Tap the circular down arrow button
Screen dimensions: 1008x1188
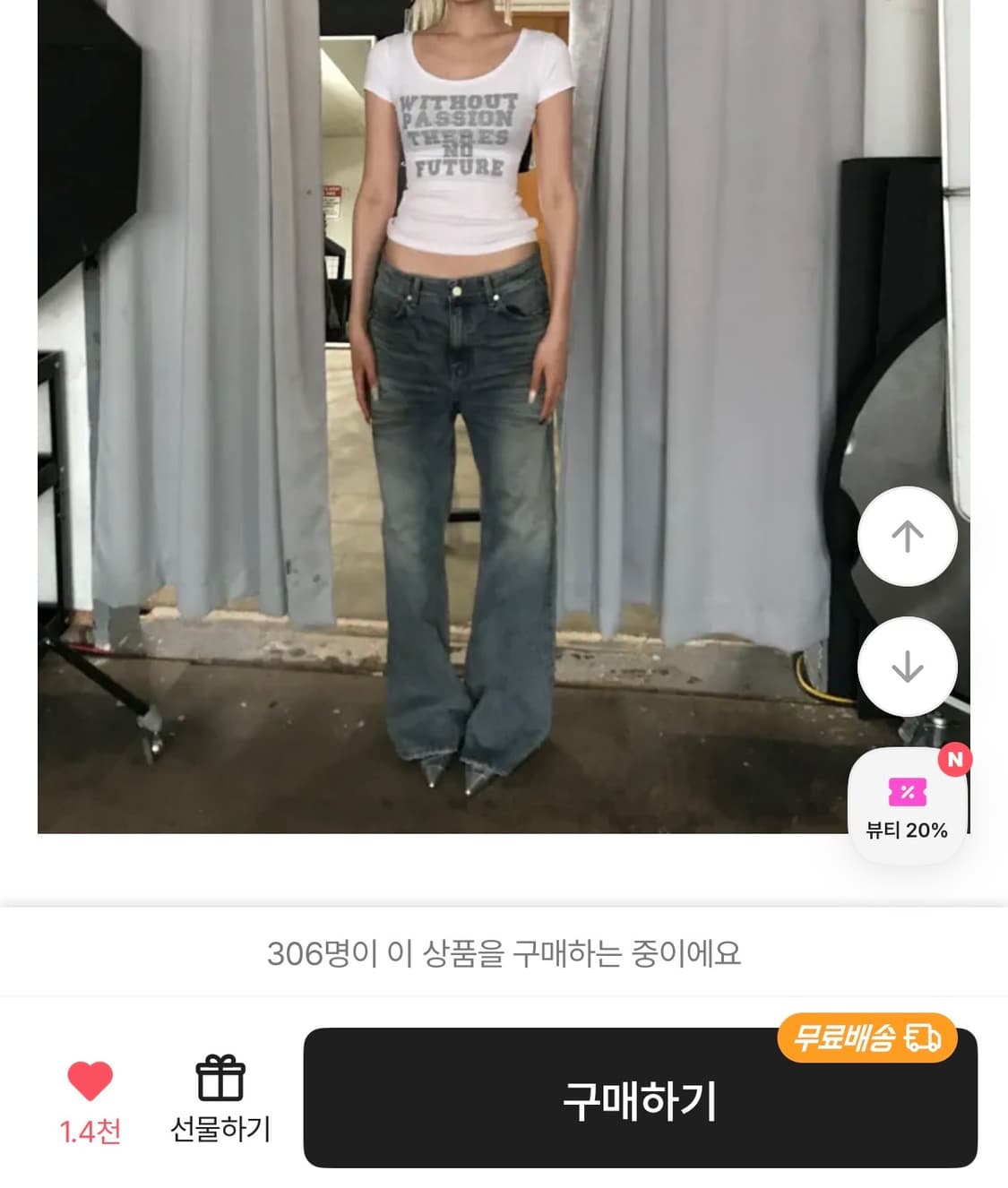907,667
